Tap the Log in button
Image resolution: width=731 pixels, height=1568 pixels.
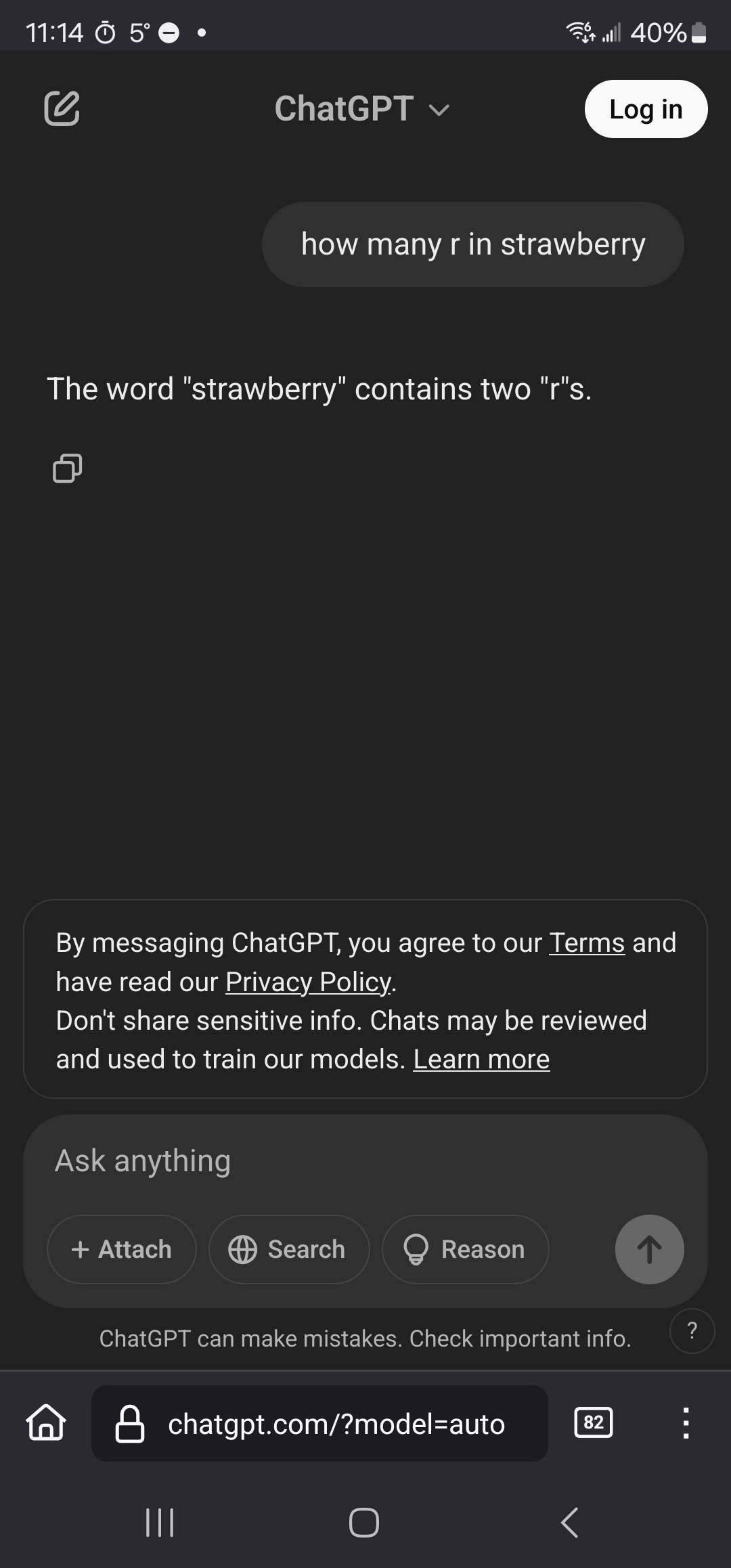646,109
